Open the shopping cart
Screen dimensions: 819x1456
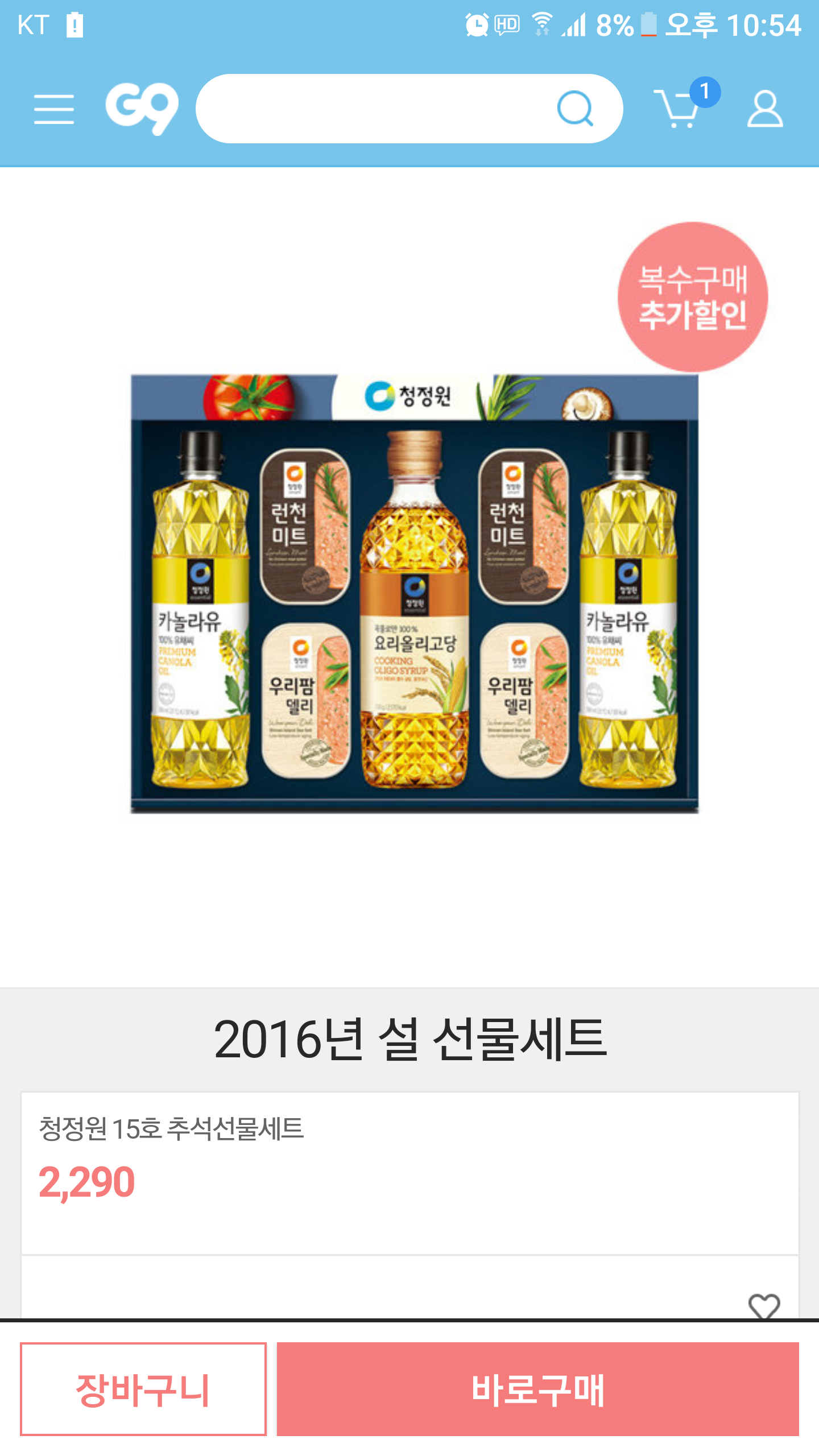(x=680, y=108)
